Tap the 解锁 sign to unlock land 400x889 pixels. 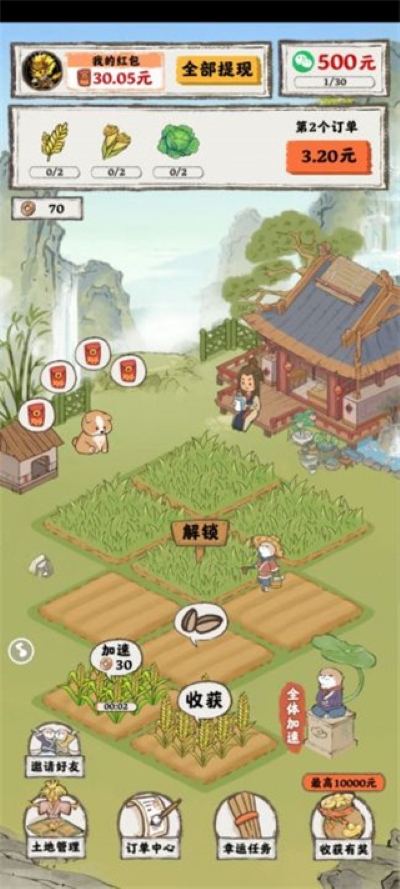pyautogui.click(x=201, y=533)
